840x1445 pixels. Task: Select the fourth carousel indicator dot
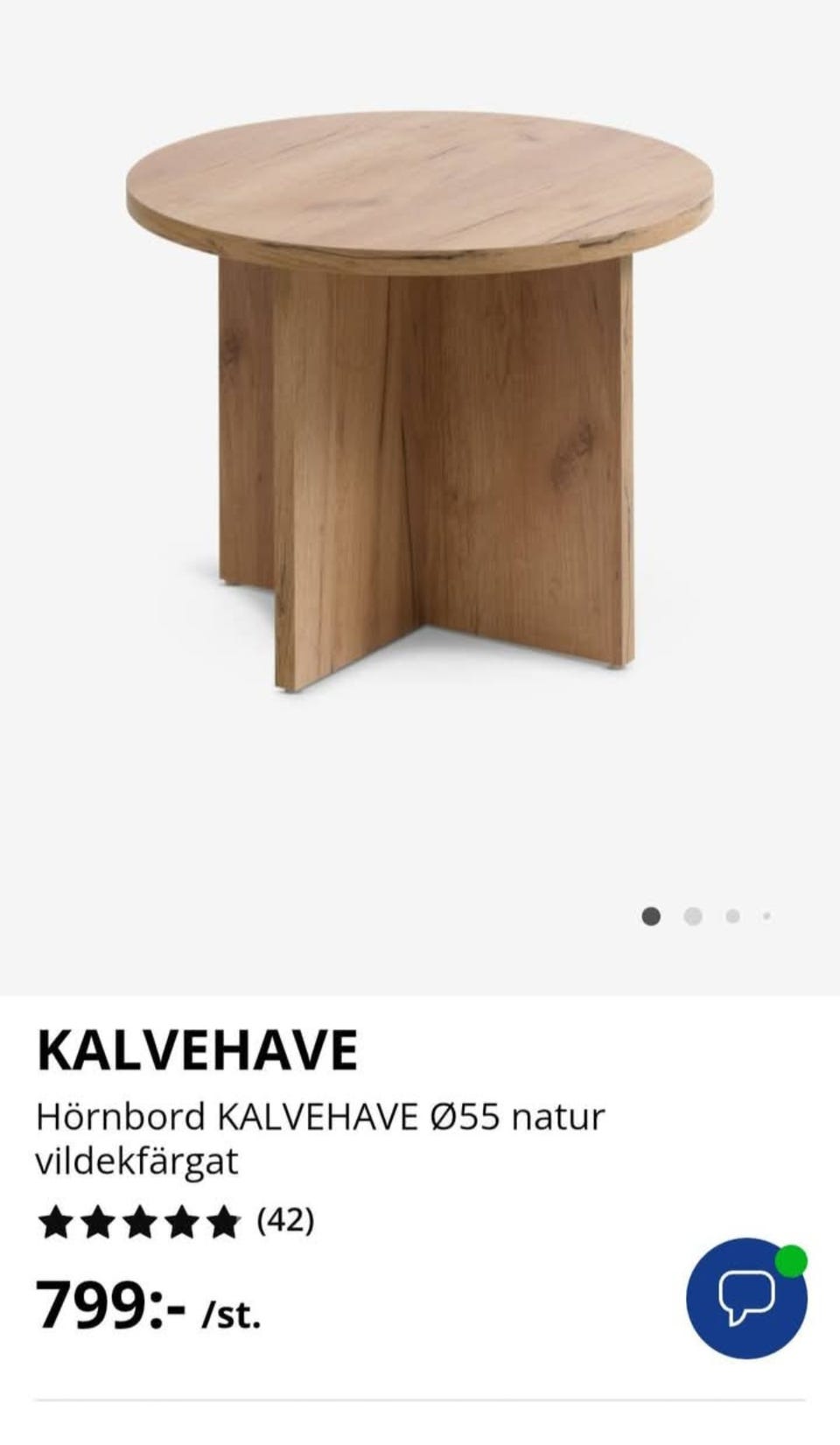click(768, 915)
